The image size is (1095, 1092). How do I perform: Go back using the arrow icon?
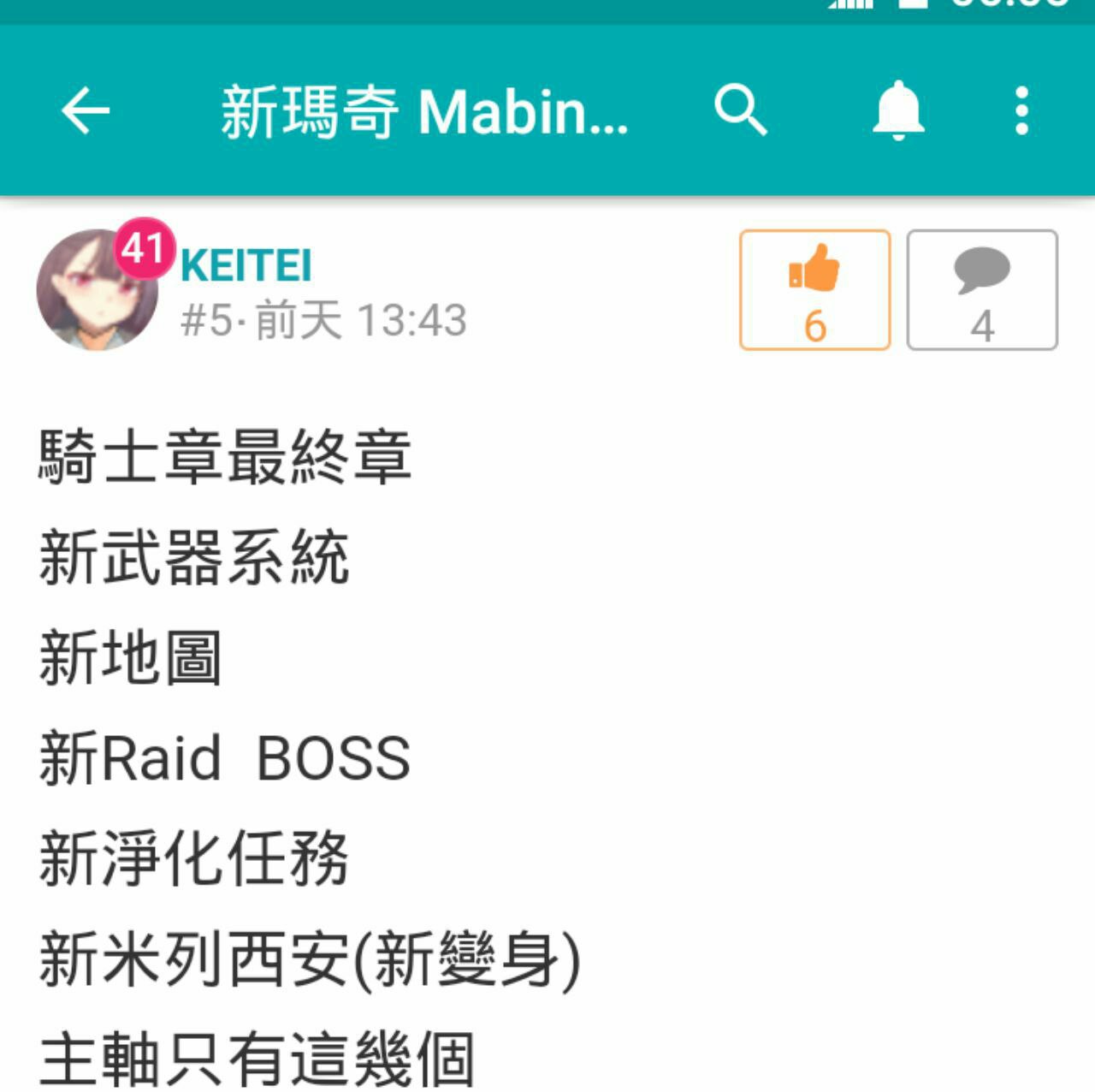86,110
